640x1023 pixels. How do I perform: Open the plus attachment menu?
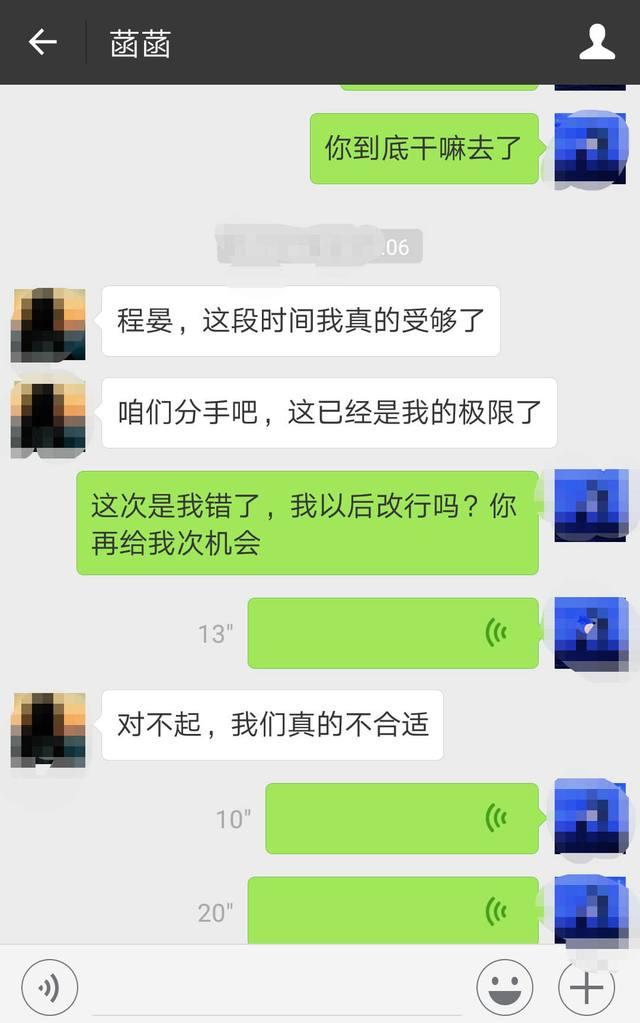pos(586,987)
